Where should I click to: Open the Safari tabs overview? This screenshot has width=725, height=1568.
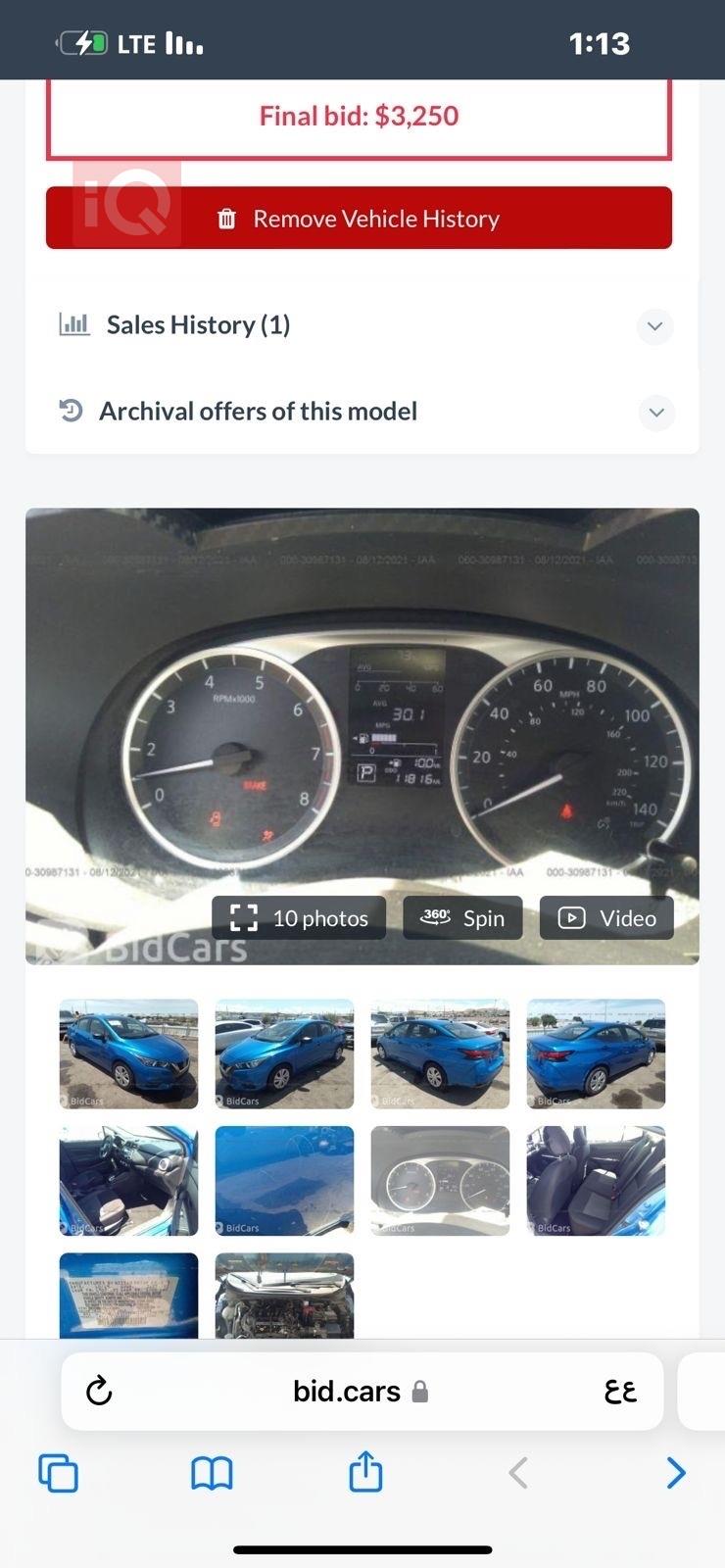pyautogui.click(x=58, y=1472)
